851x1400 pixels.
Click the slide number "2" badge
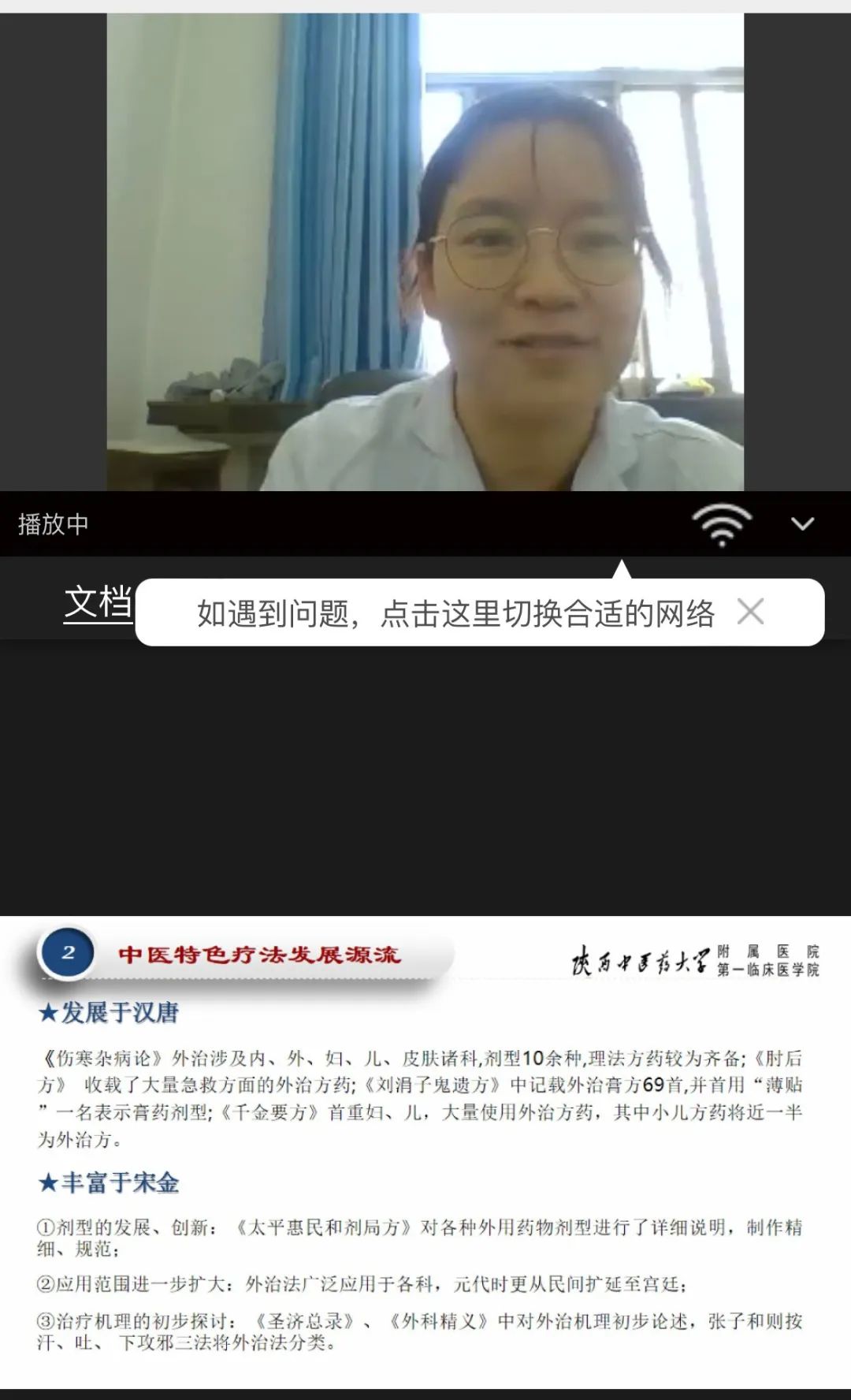click(69, 953)
